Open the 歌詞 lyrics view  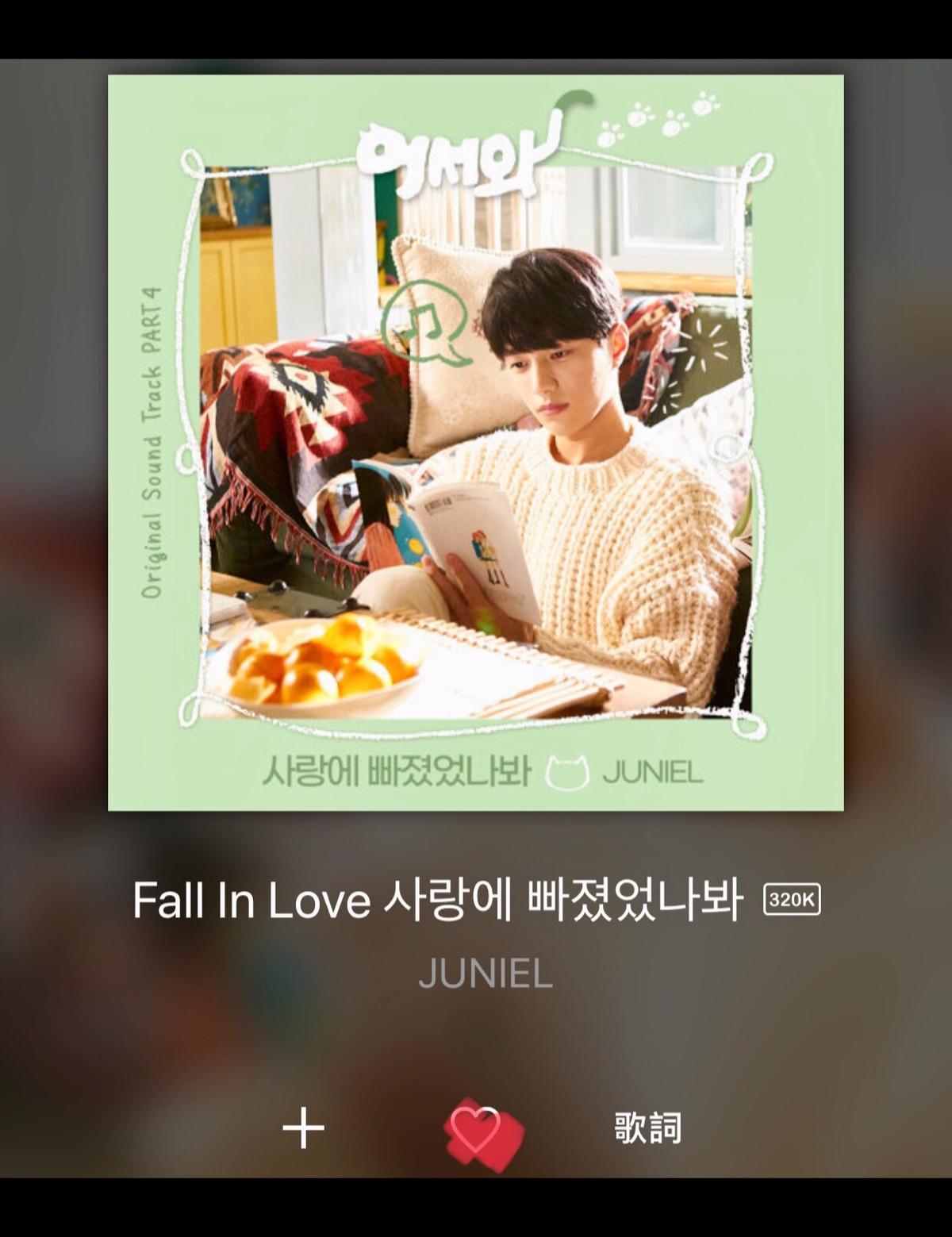click(x=647, y=1128)
